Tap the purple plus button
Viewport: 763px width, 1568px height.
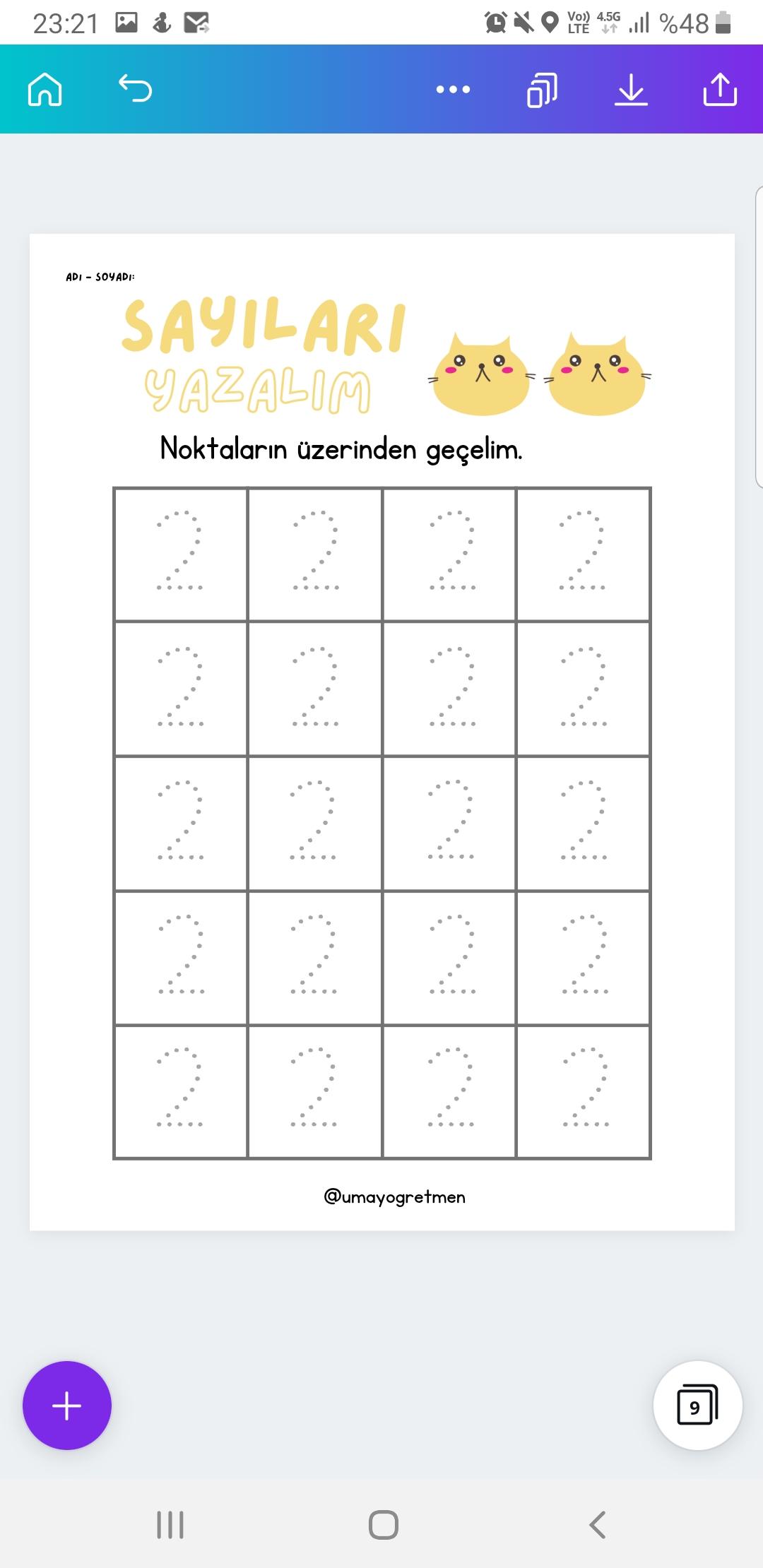pyautogui.click(x=67, y=1406)
